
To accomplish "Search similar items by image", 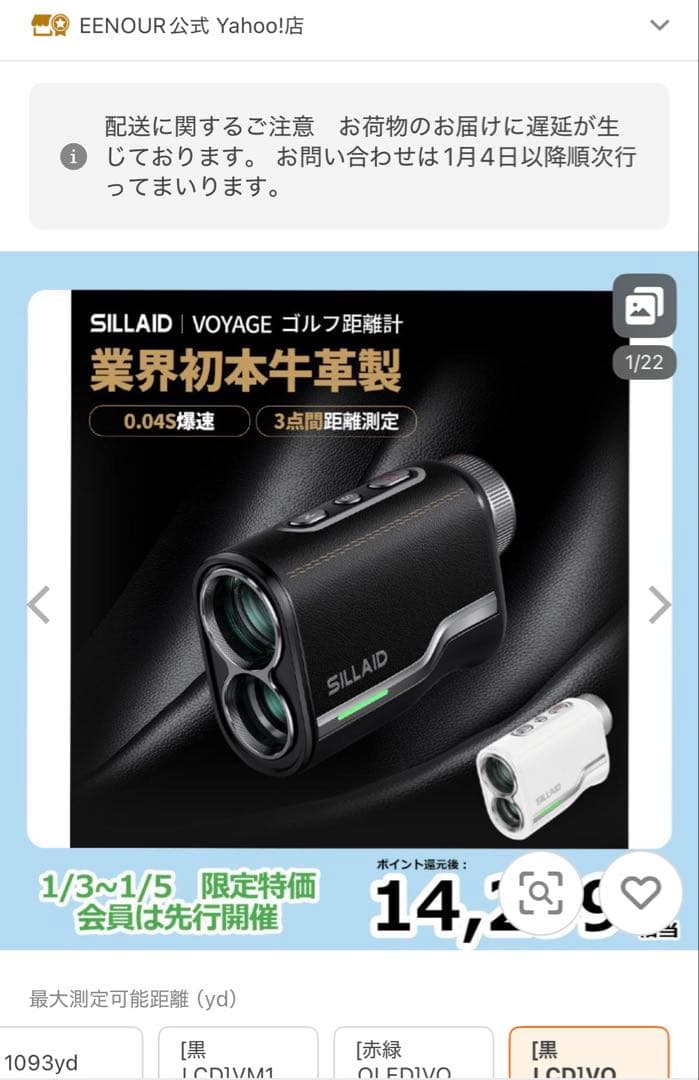I will (x=541, y=892).
